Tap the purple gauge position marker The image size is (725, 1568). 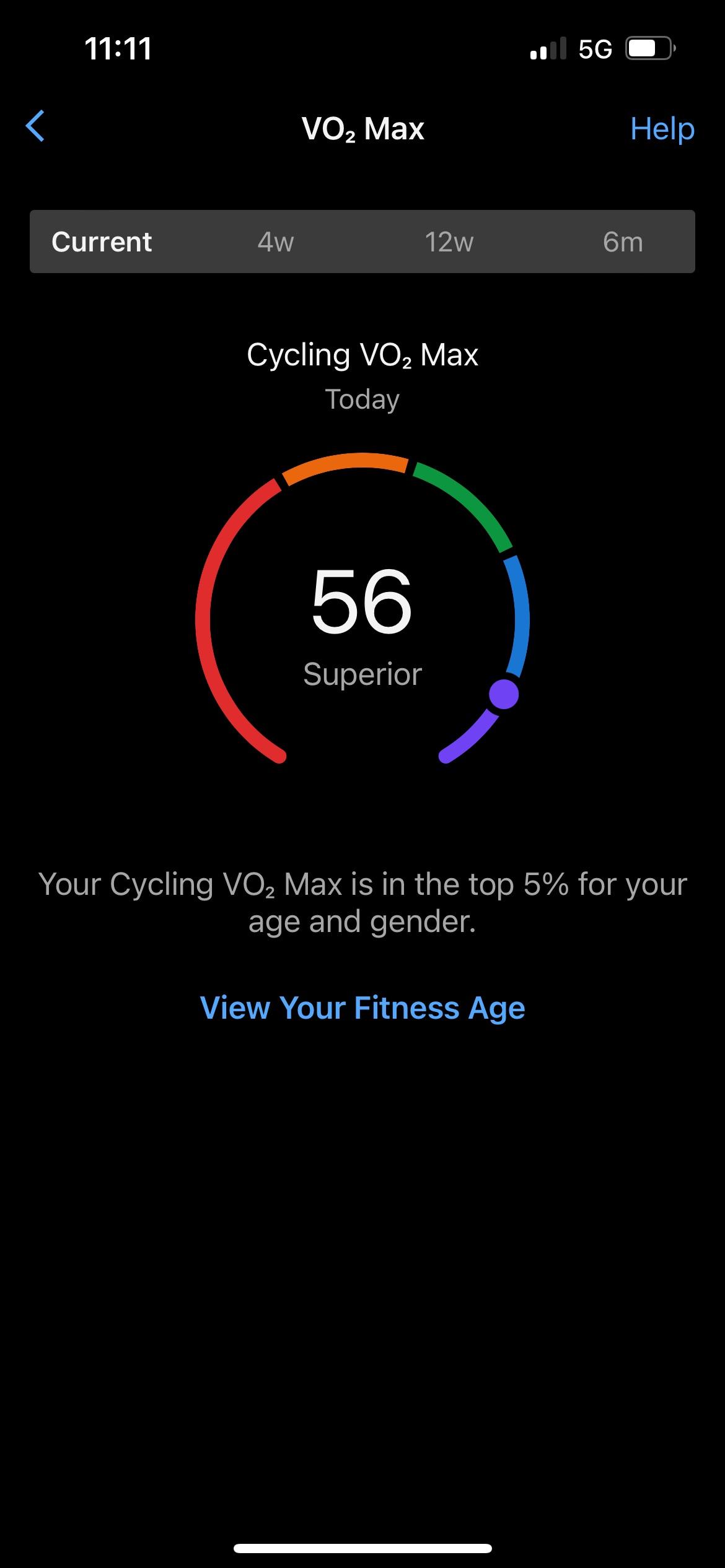pos(503,695)
